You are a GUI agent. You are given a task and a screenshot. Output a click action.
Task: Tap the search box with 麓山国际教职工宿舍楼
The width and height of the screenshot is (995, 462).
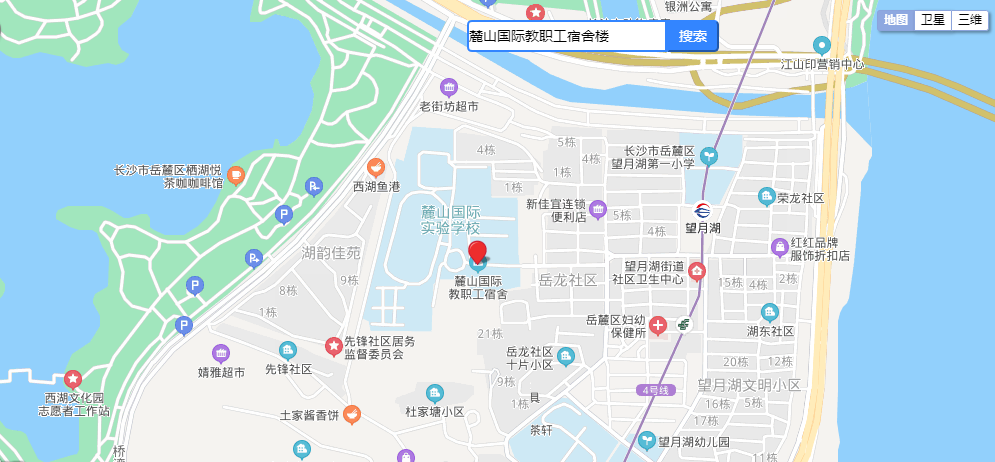coord(566,36)
